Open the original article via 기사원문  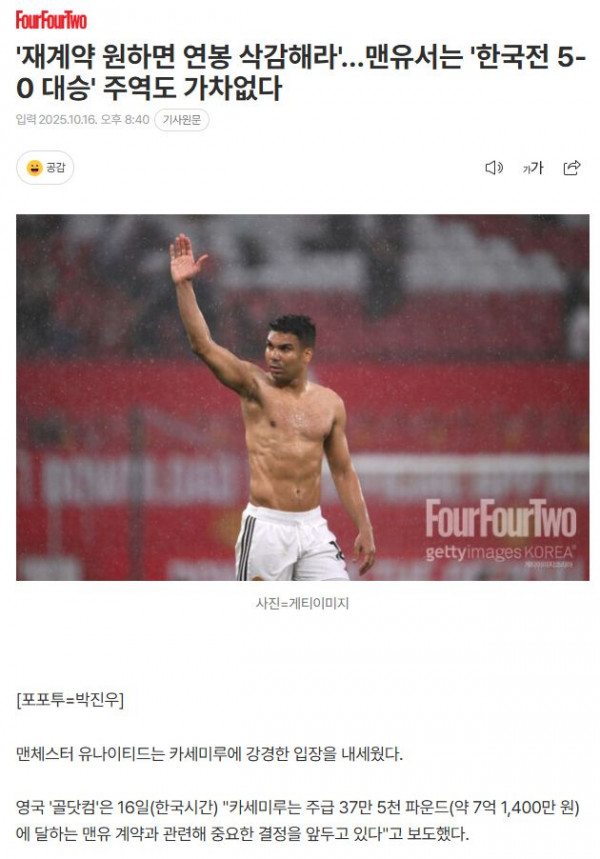[x=181, y=120]
